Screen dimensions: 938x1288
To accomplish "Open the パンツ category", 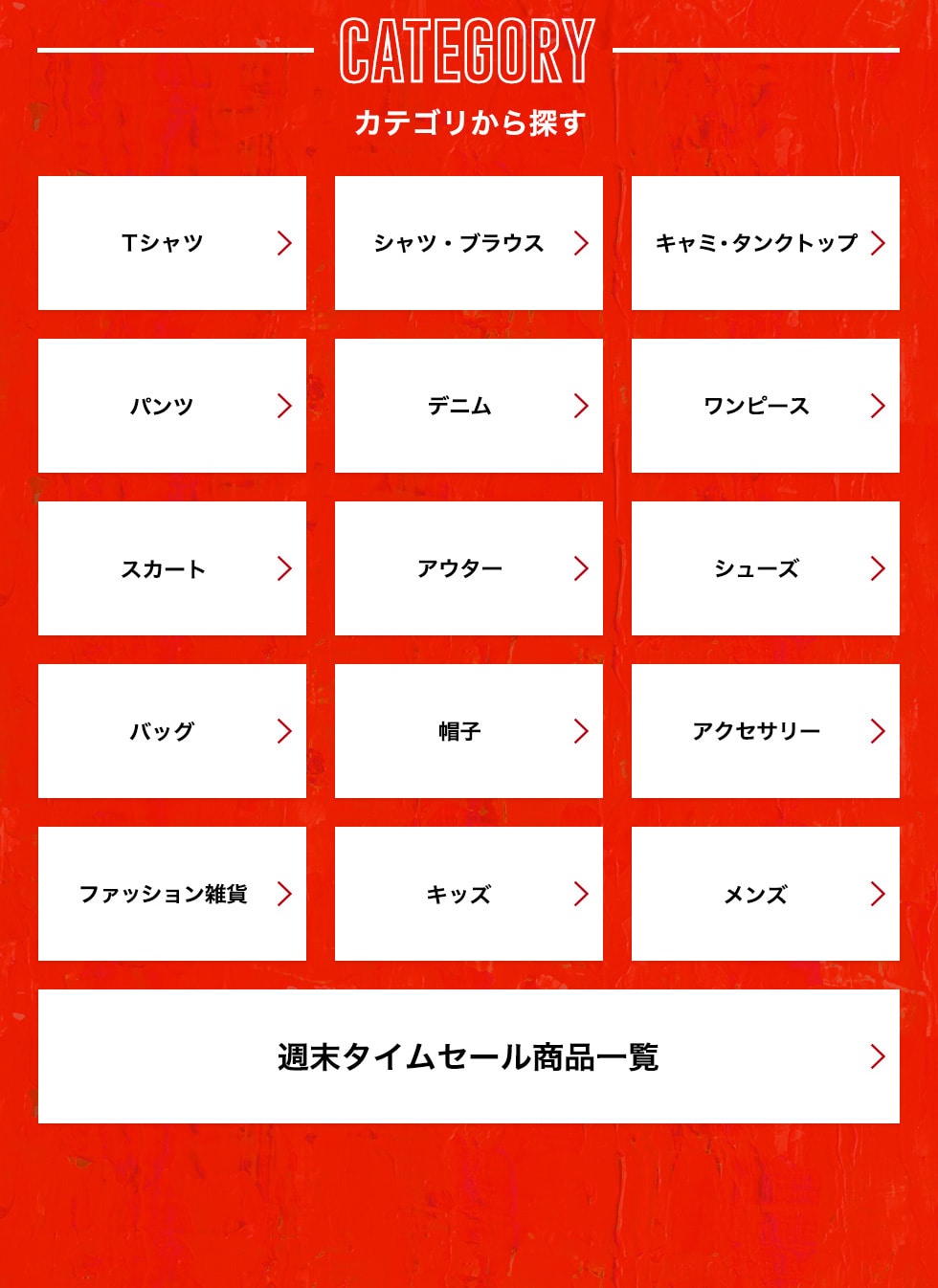I will tap(172, 406).
